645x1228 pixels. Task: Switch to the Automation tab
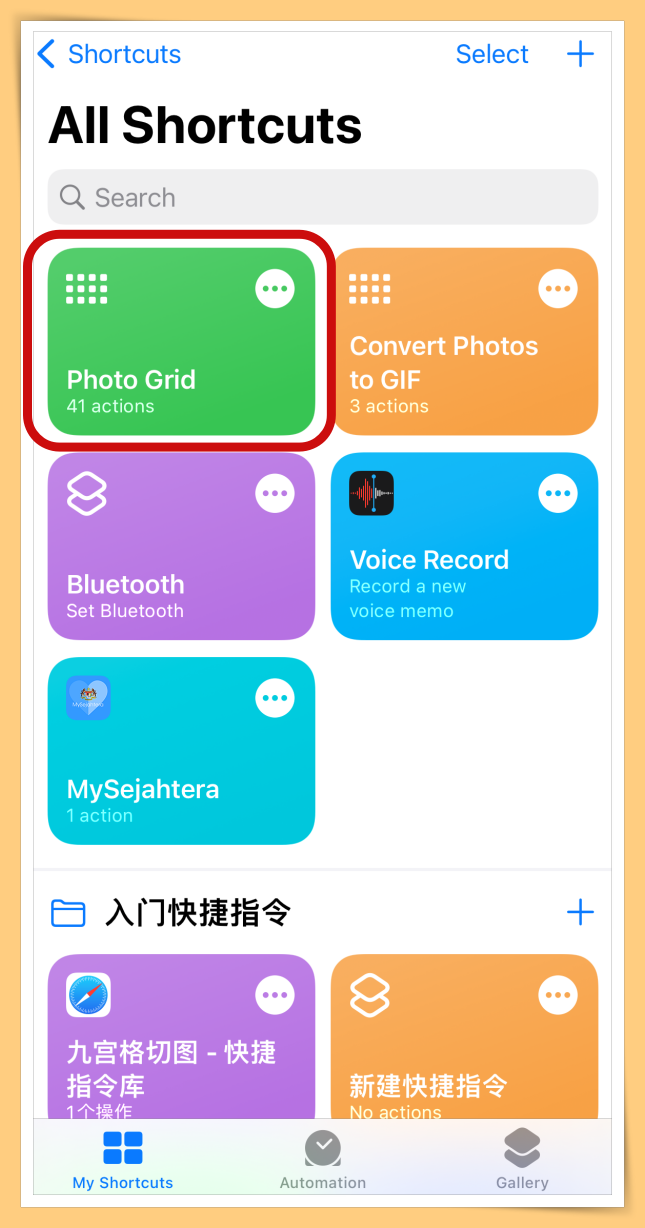tap(322, 1160)
